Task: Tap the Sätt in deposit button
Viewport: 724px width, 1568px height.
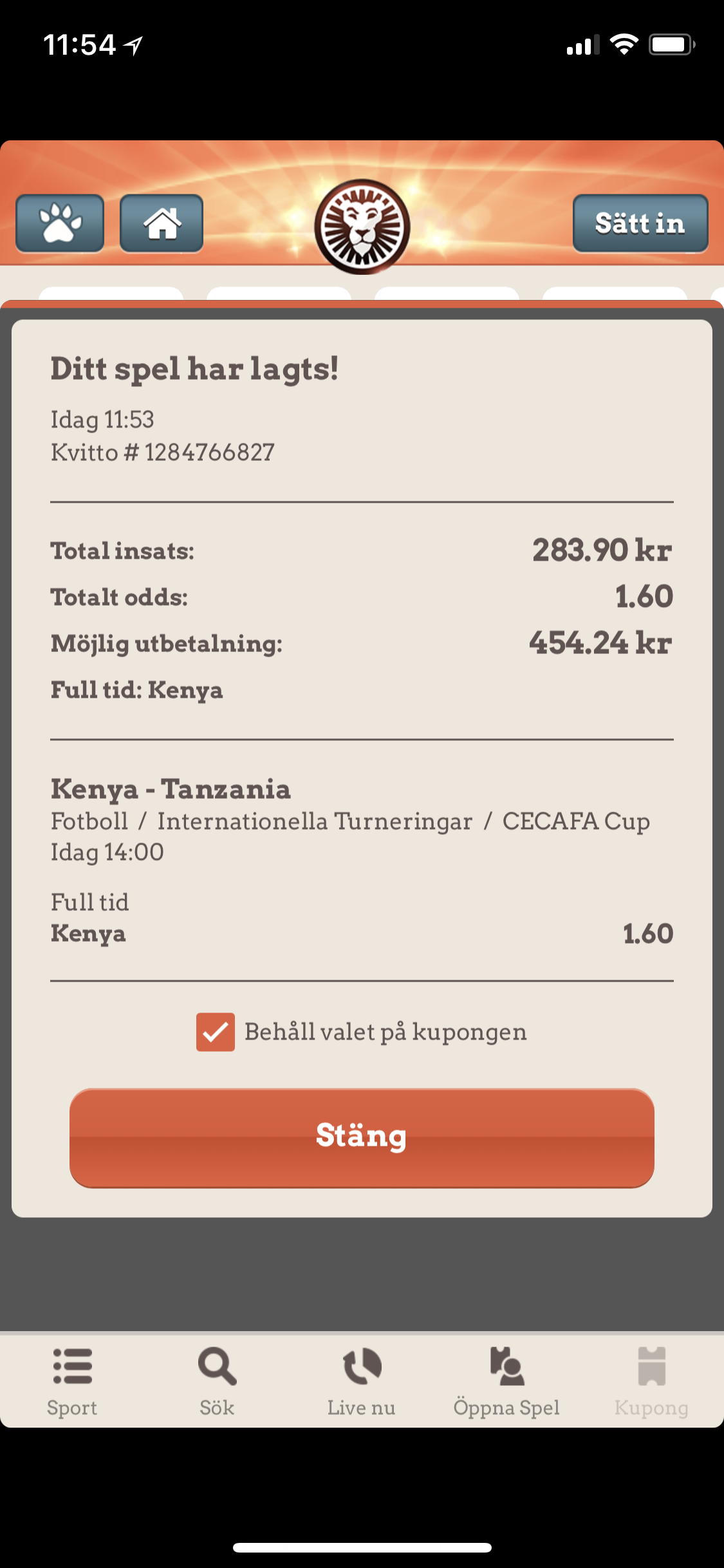Action: click(640, 223)
